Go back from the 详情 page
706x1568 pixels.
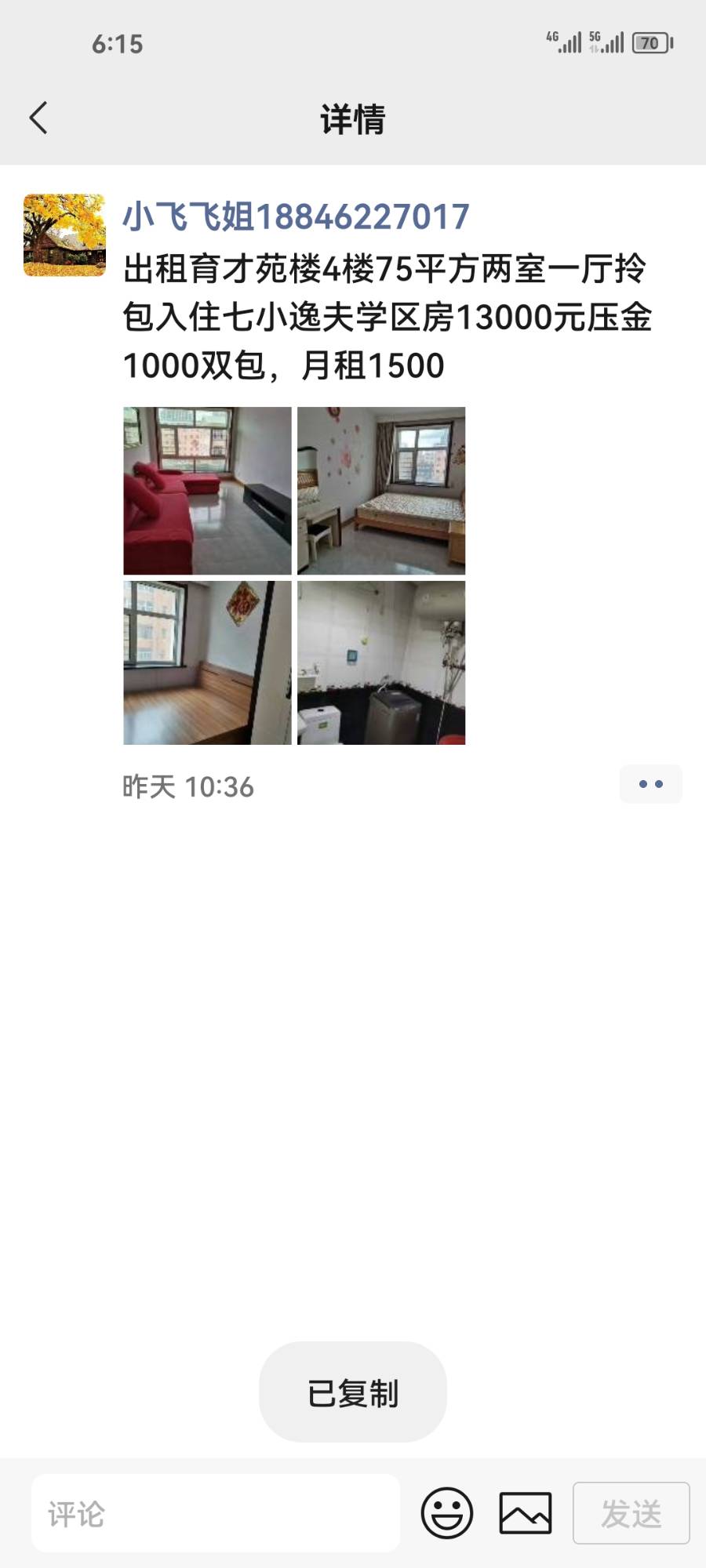38,118
